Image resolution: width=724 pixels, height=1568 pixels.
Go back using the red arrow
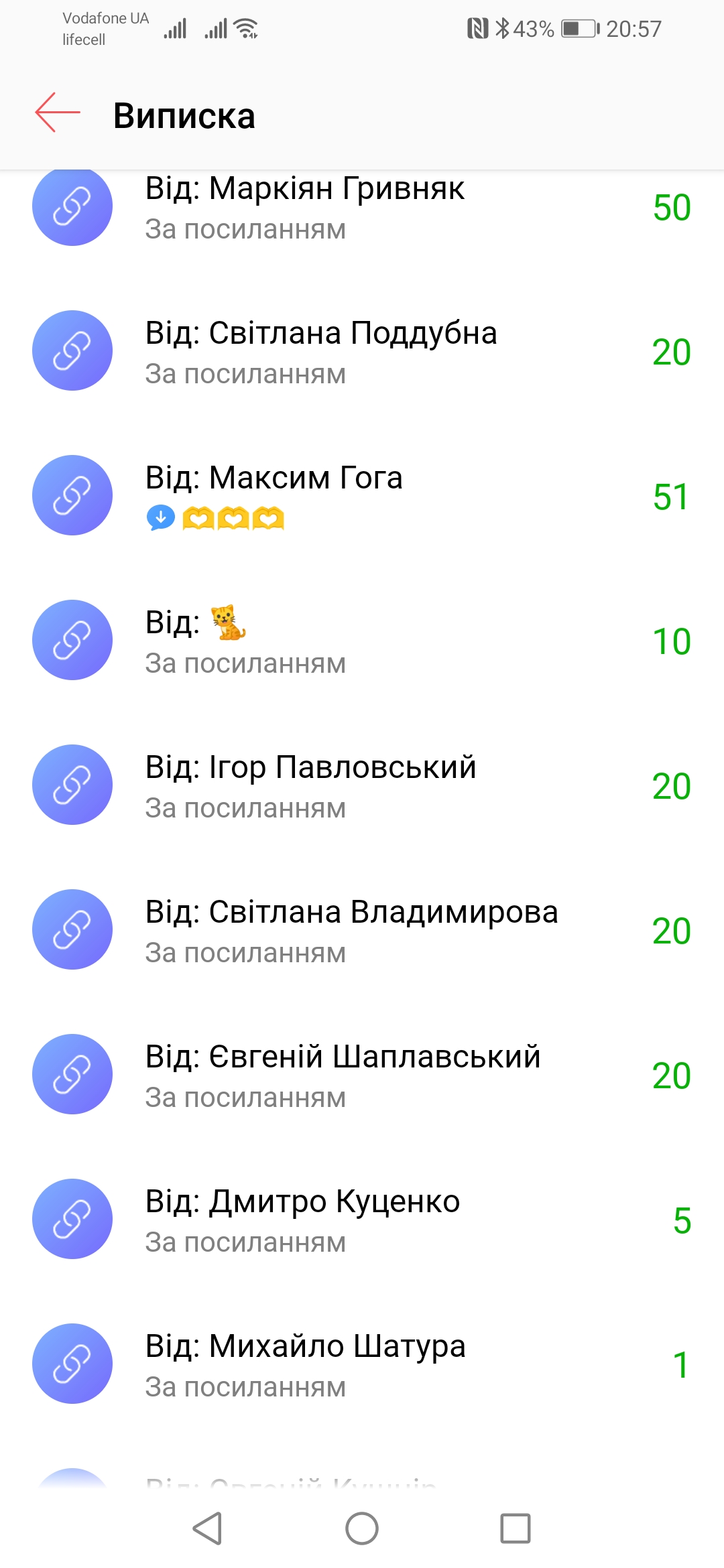58,113
